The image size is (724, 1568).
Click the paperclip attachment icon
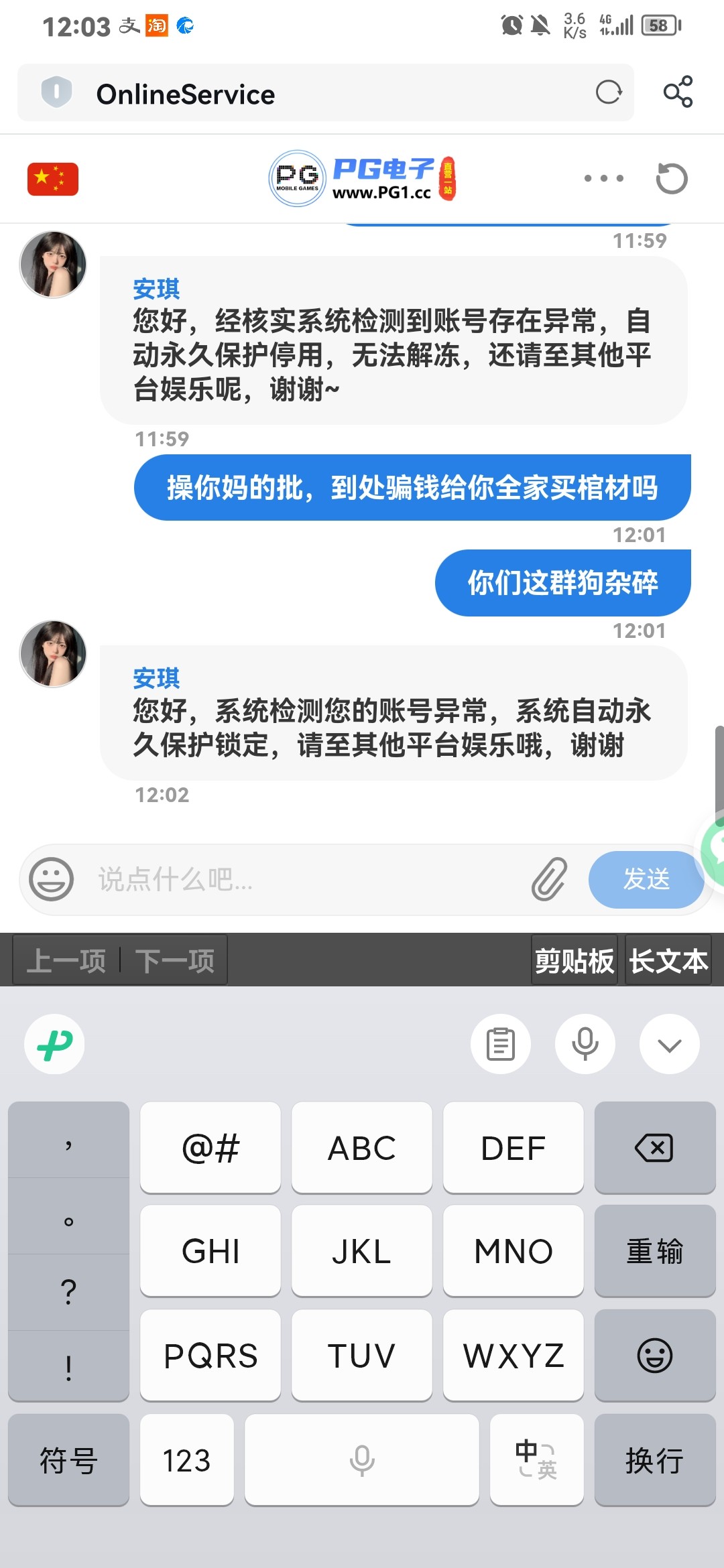pos(548,880)
